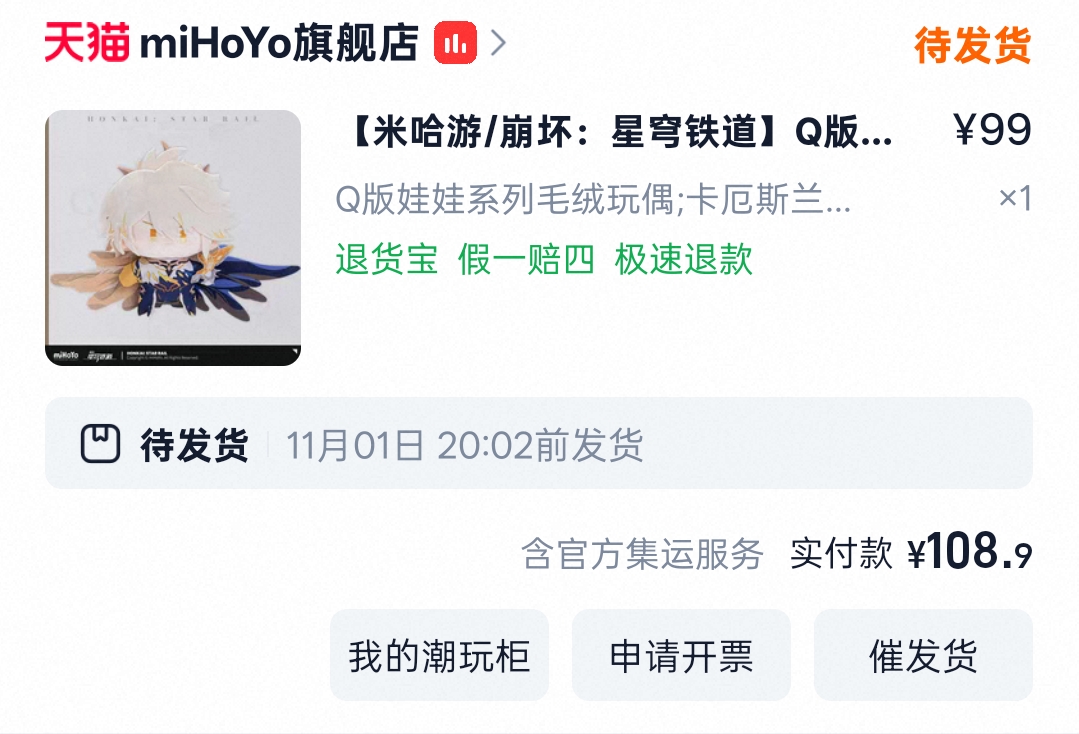Open the miHoYo旗舰店 store page
This screenshot has height=734, width=1079.
pos(278,44)
